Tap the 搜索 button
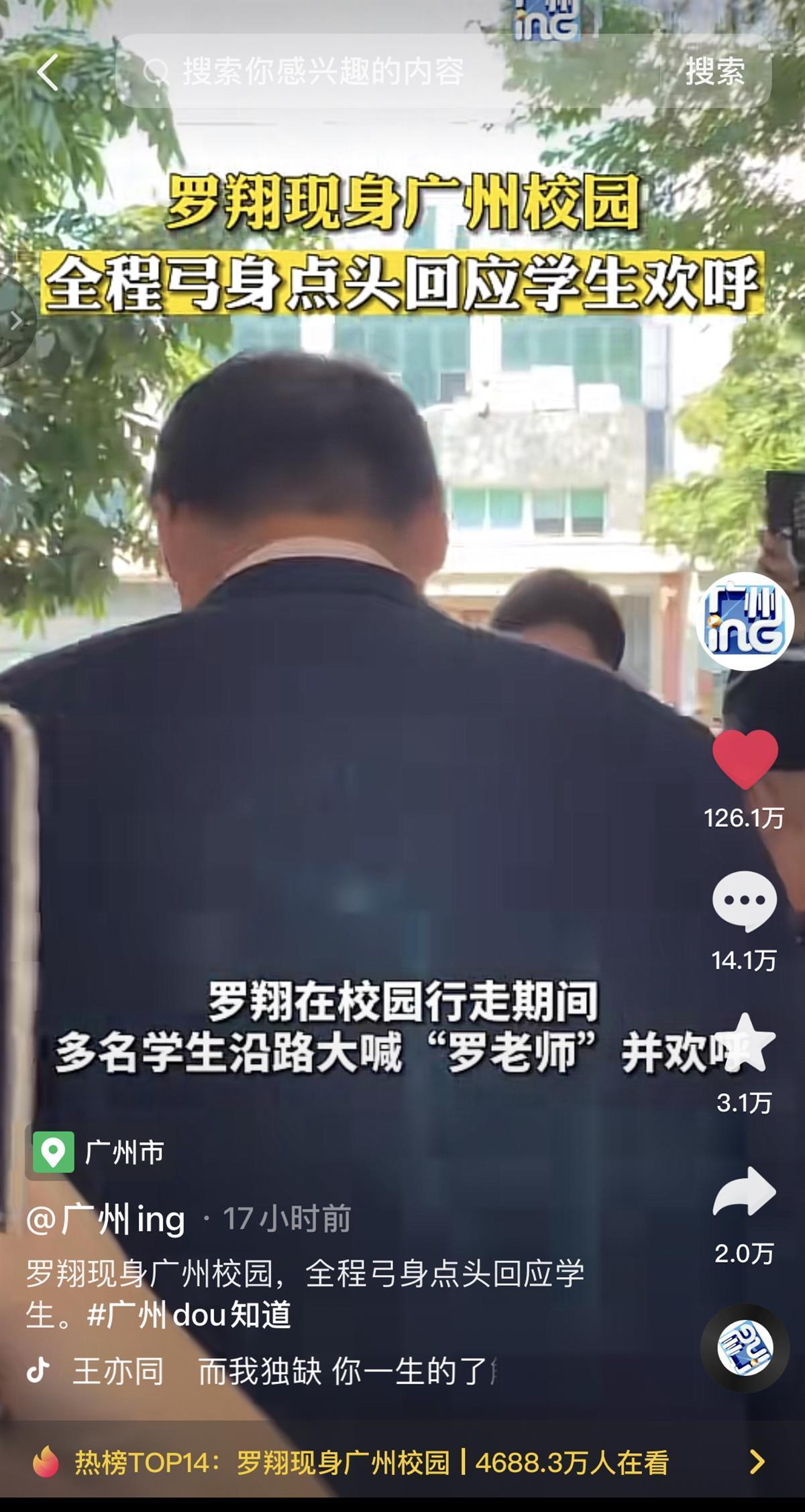This screenshot has width=805, height=1512. coord(714,72)
